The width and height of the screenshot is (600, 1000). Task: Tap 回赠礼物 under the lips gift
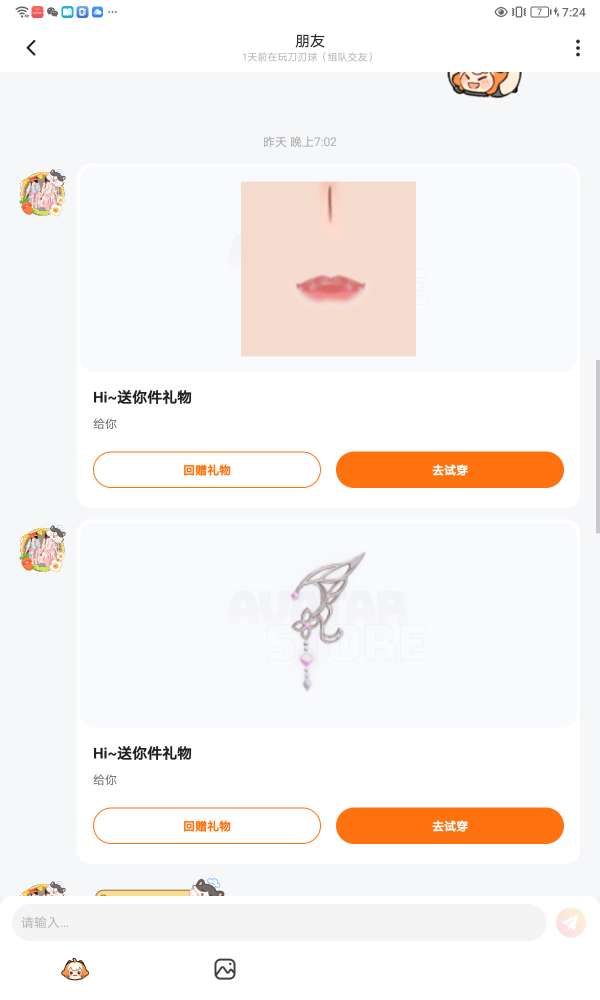(x=207, y=470)
